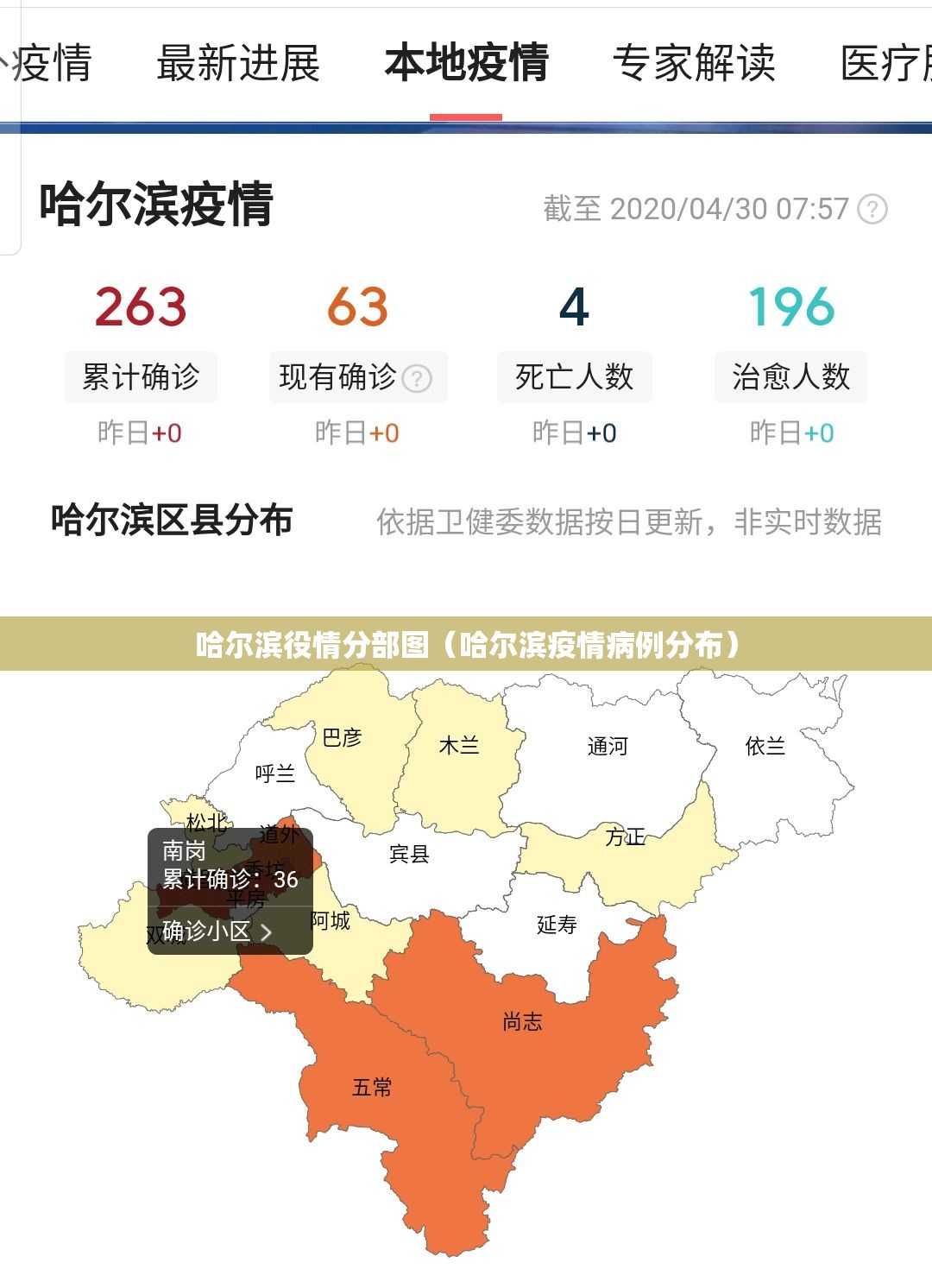This screenshot has height=1288, width=932.
Task: Select the 本地疫情 tab
Action: [466, 63]
